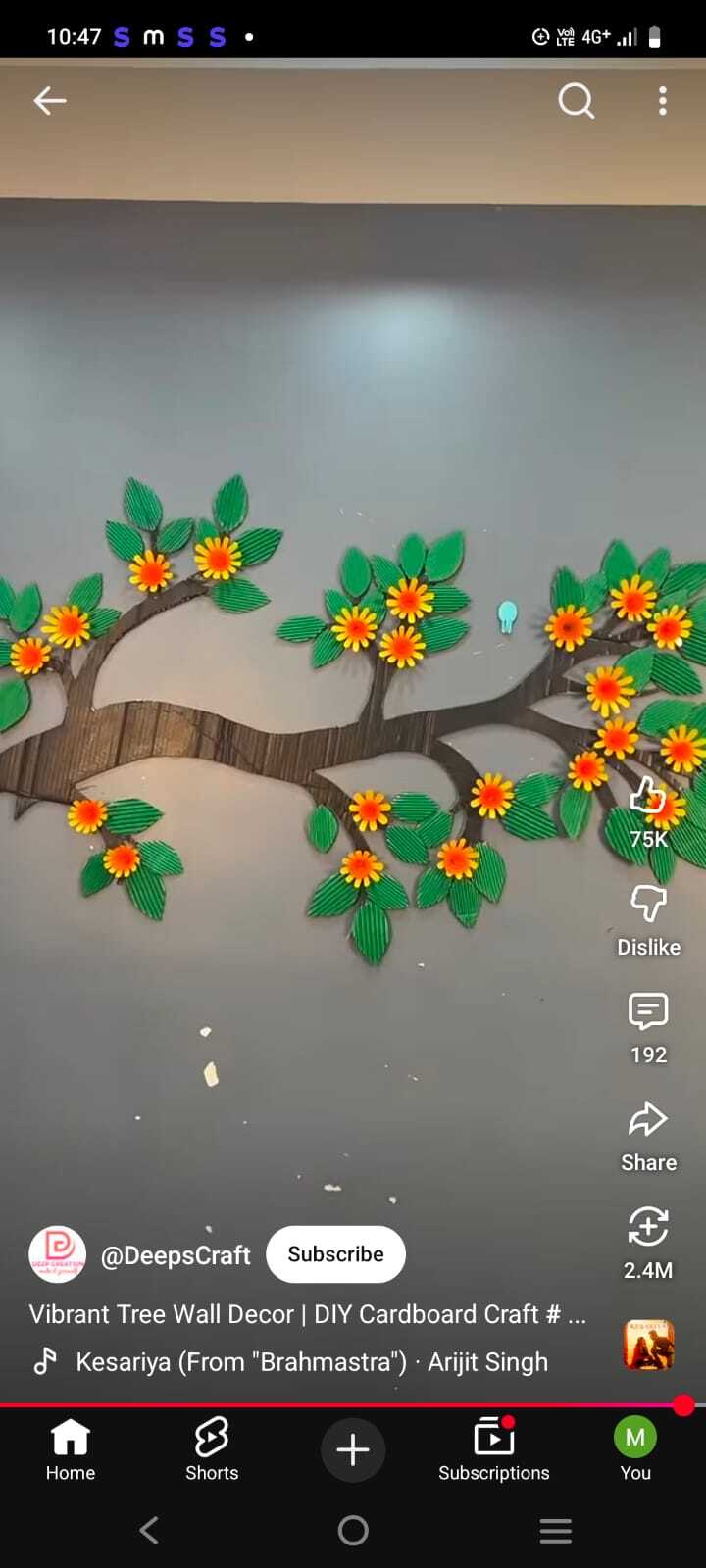706x1568 pixels.
Task: Subscribe to @DeepsCraft
Action: (x=335, y=1254)
